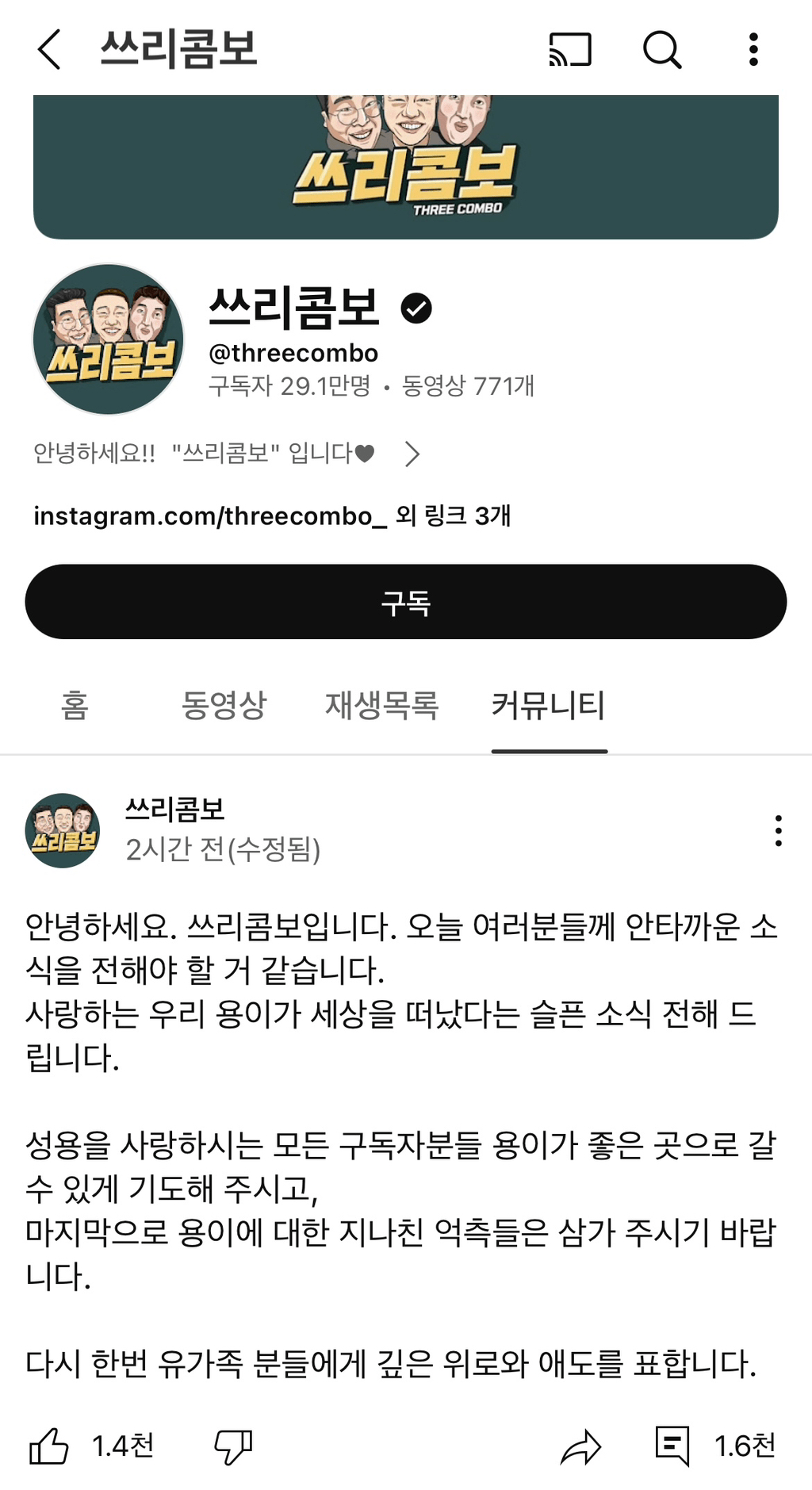The height and width of the screenshot is (1490, 812).
Task: Open the community post's three-dot menu
Action: [778, 830]
